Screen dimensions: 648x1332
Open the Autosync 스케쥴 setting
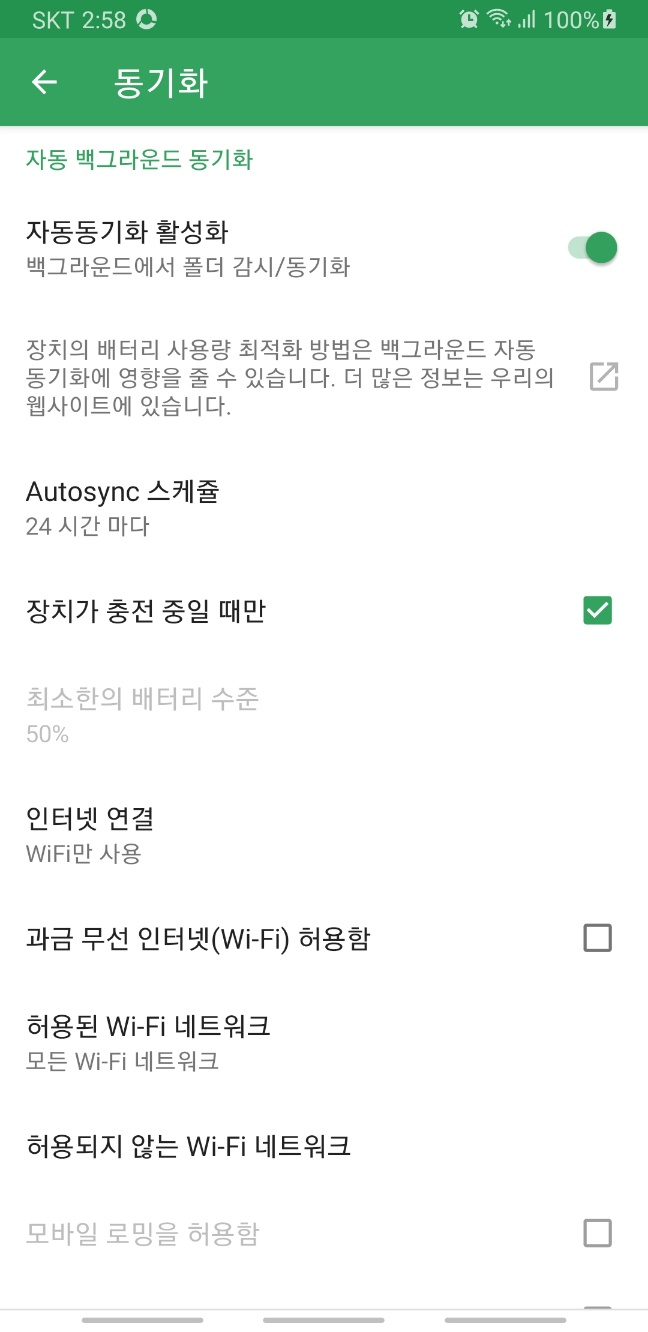(x=324, y=508)
